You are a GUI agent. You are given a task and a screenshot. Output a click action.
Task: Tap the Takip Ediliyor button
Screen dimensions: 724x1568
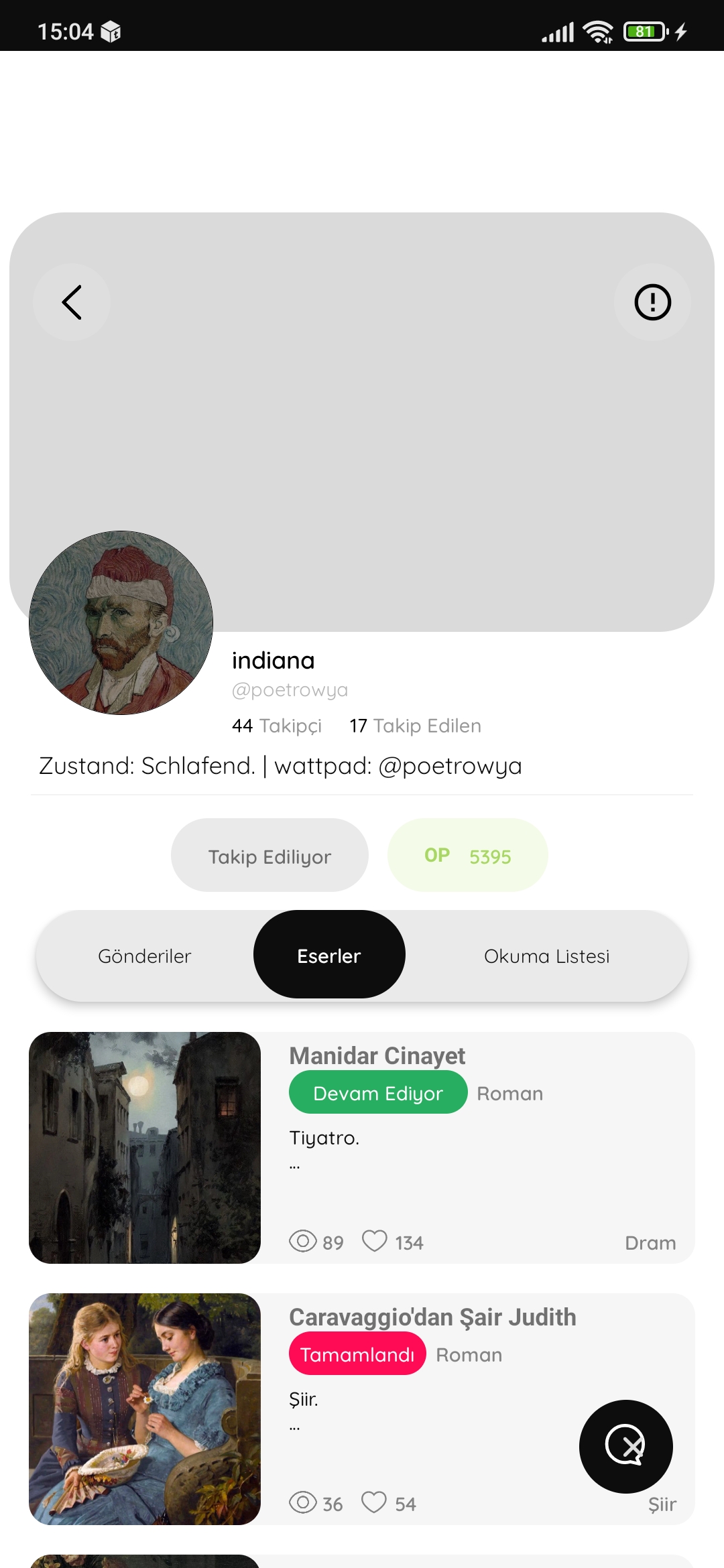click(269, 855)
